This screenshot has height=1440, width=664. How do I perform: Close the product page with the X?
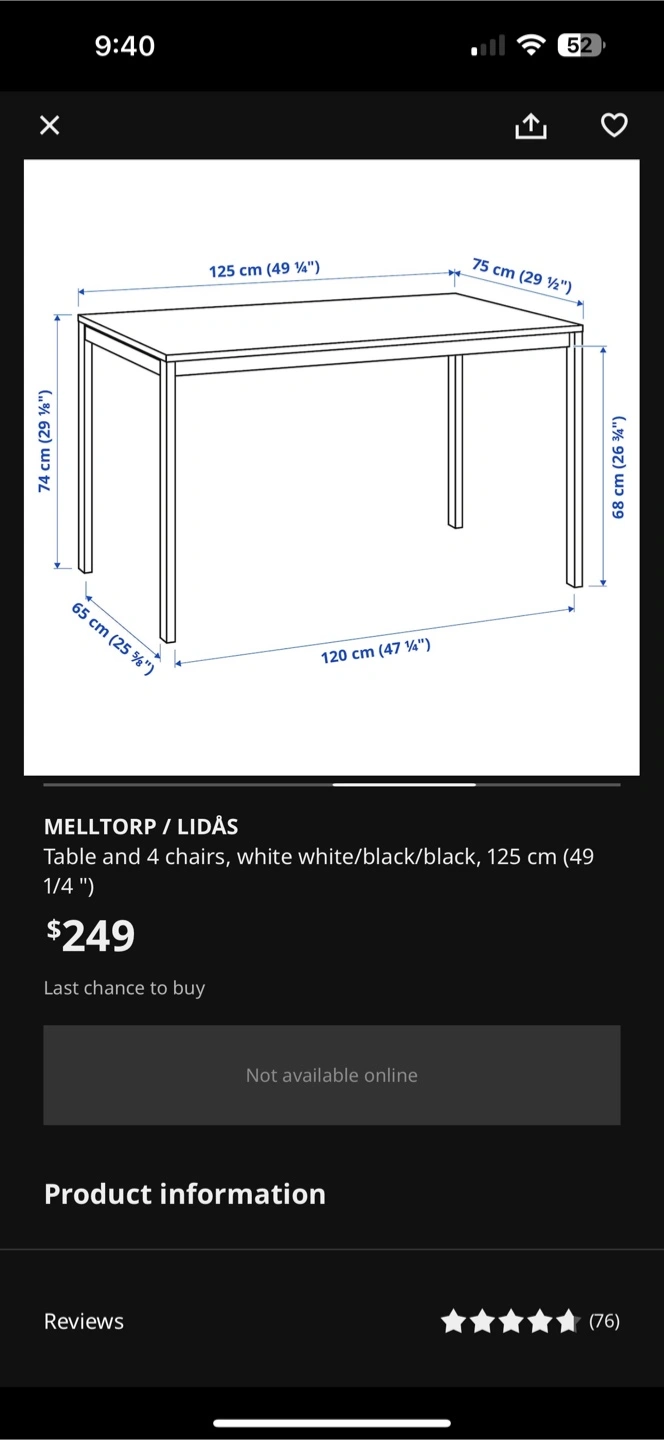49,125
